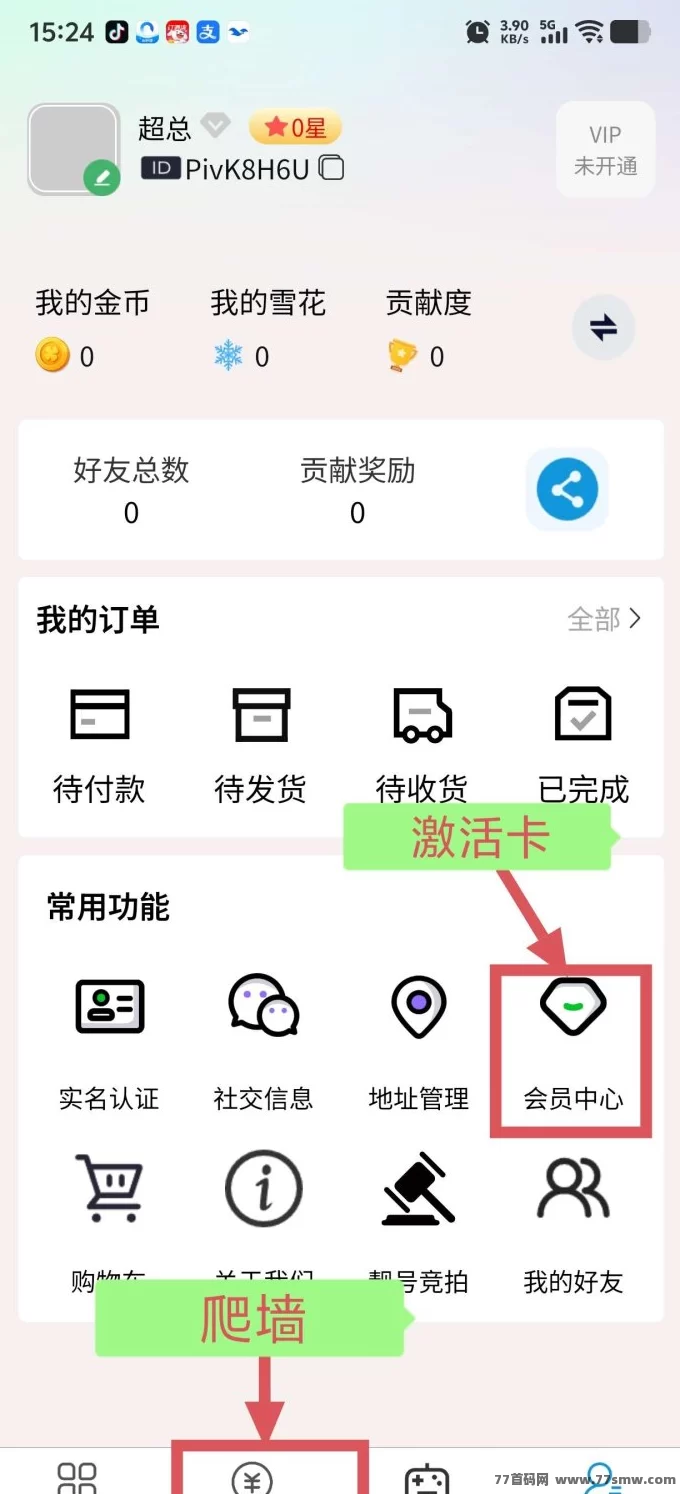This screenshot has width=680, height=1494.
Task: Open the shopping cart icon
Action: [109, 1190]
